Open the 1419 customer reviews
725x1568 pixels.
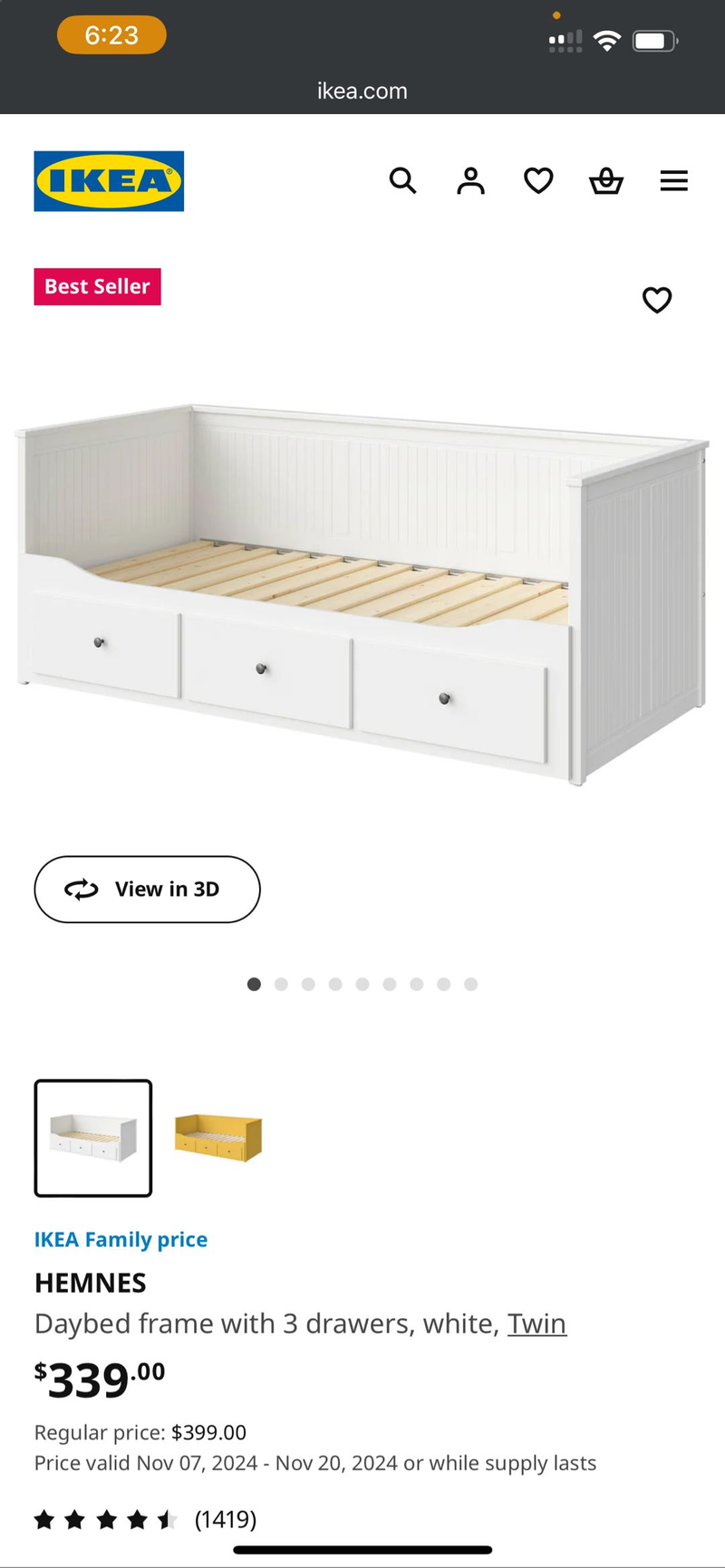tap(226, 1519)
